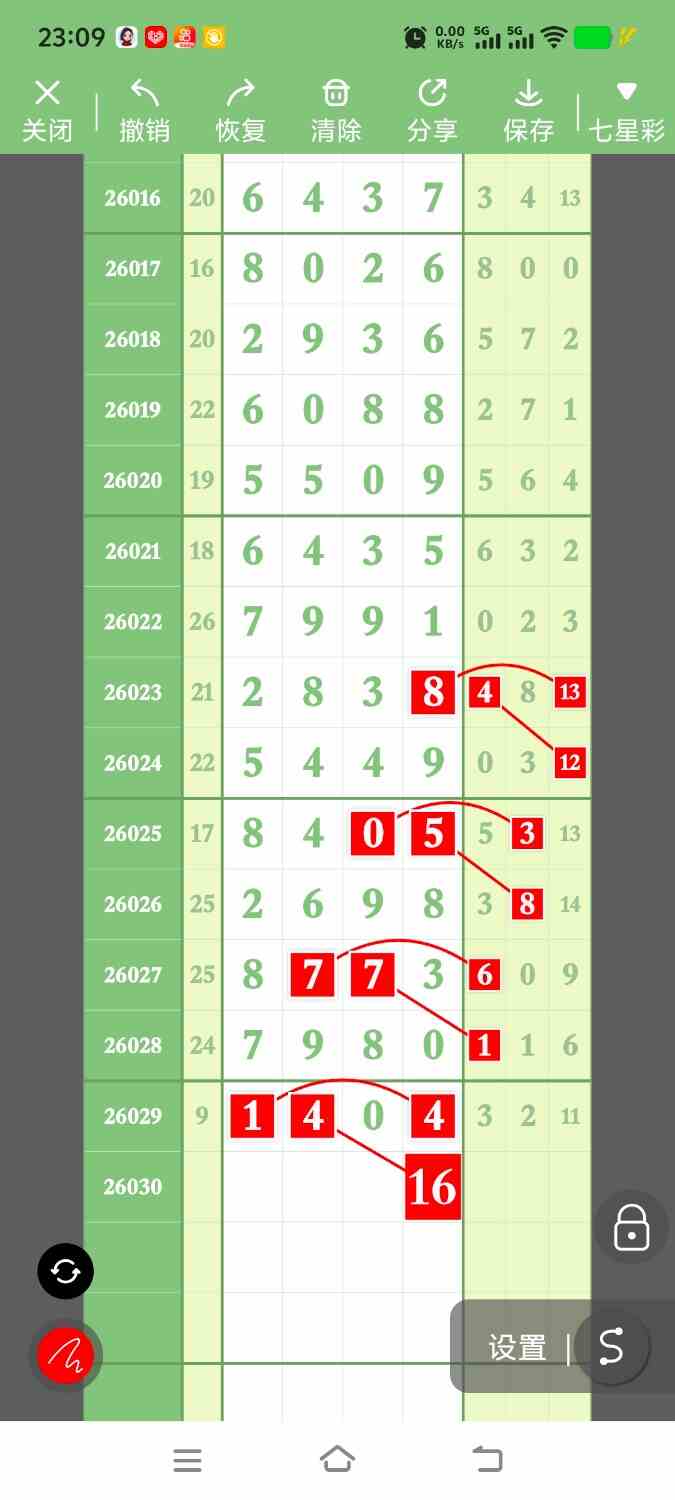Screen dimensions: 675x1500
Task: Clear all marks with 清除
Action: pos(336,111)
